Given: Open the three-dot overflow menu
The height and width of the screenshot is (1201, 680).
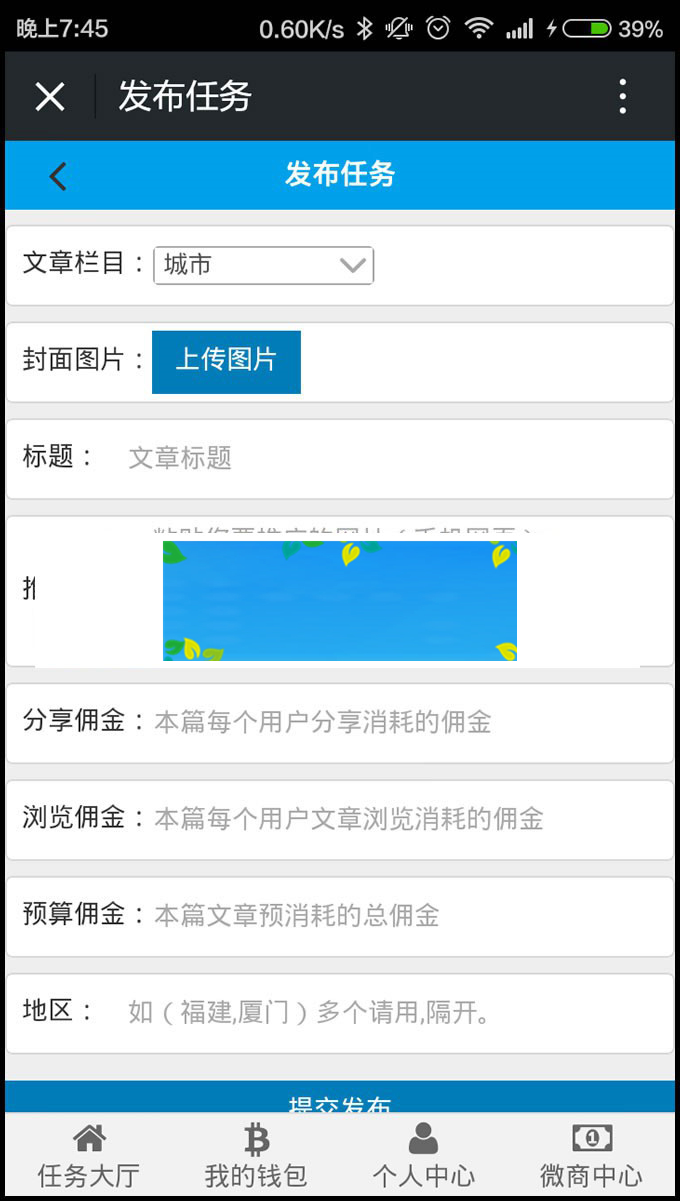Looking at the screenshot, I should point(622,97).
